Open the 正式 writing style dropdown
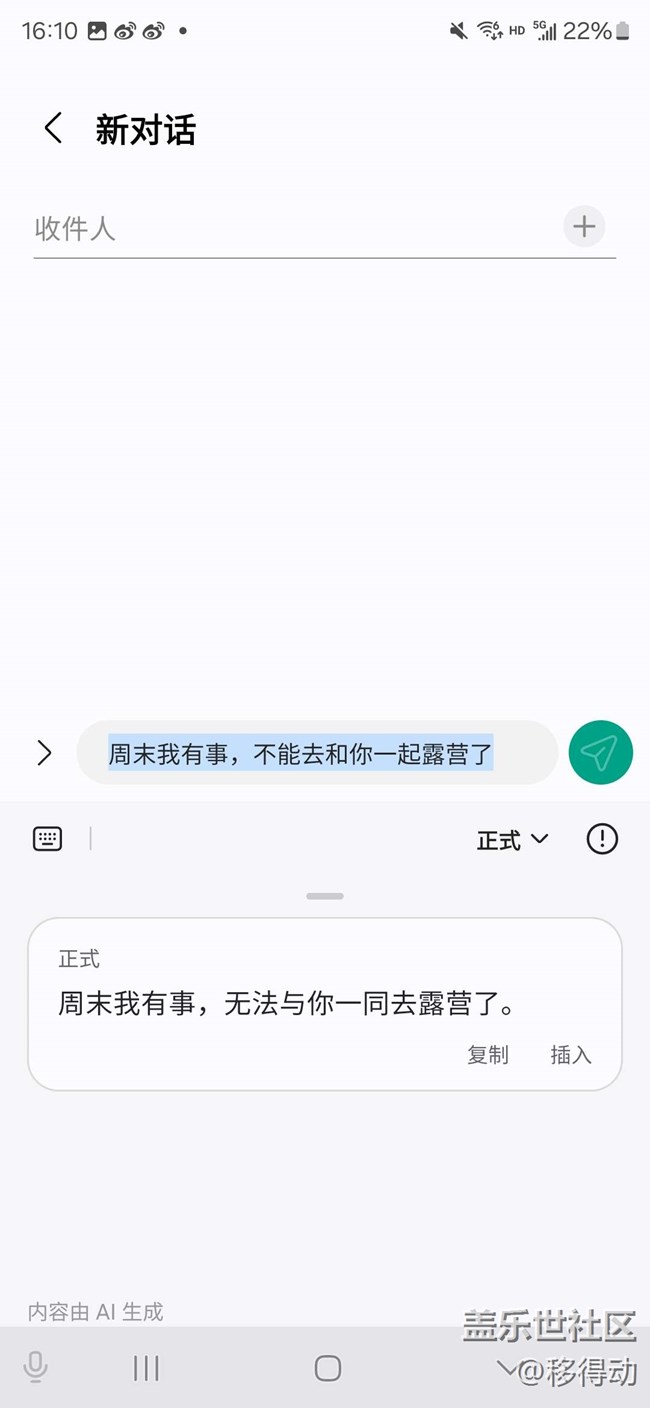Viewport: 650px width, 1408px height. pos(513,840)
